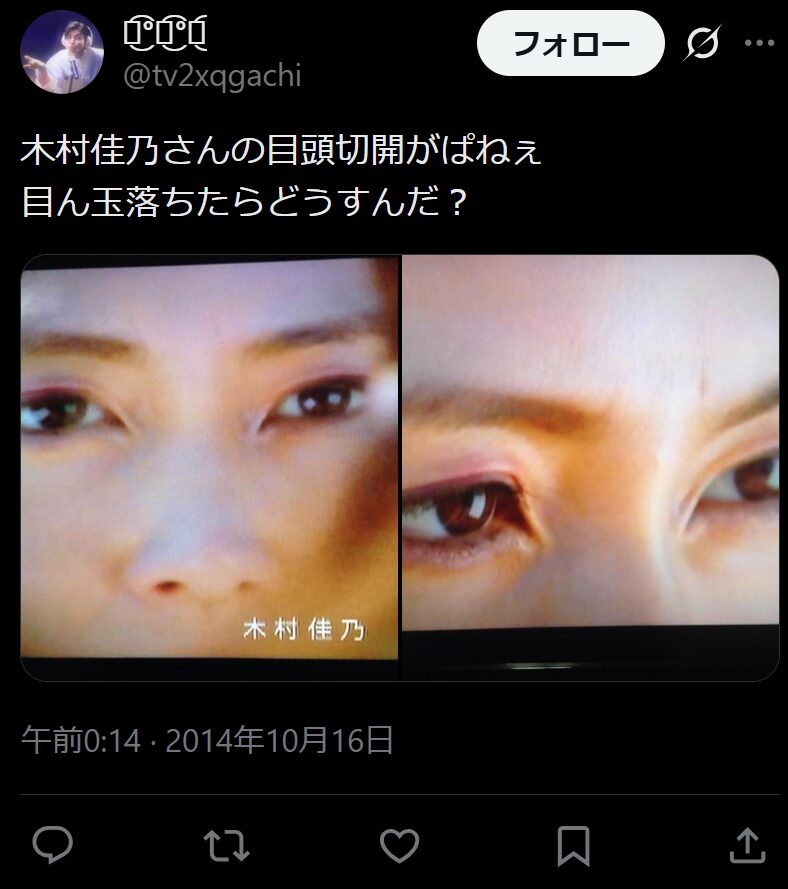Screen dimensions: 788x889
Task: Open the Grok icon next to follow
Action: 703,44
